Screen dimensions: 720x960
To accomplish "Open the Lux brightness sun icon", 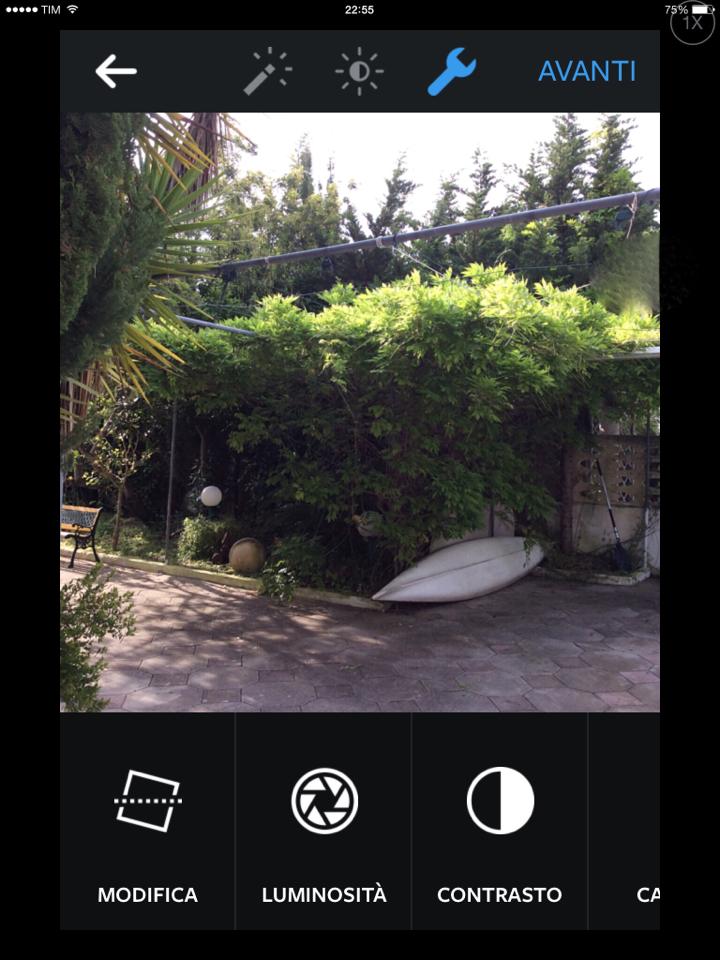I will pos(359,71).
